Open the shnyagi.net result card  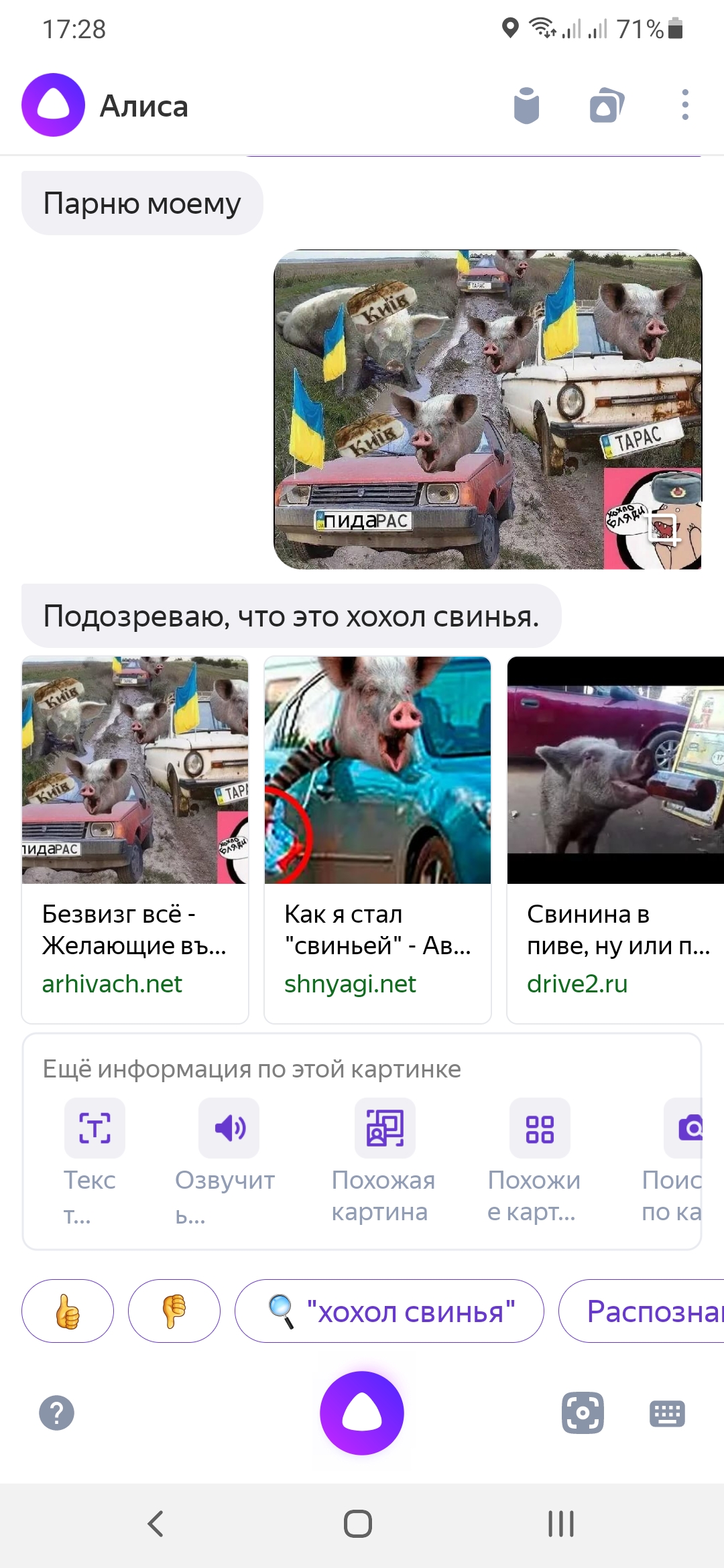click(x=377, y=840)
